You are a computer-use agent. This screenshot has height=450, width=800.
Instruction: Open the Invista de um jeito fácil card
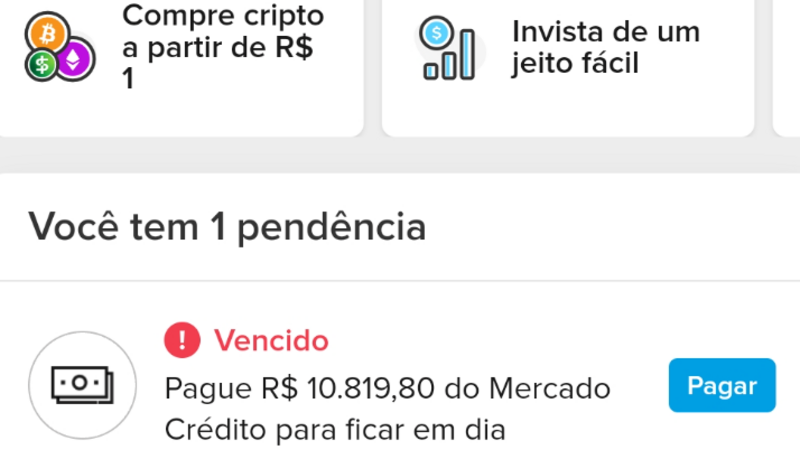[x=567, y=60]
